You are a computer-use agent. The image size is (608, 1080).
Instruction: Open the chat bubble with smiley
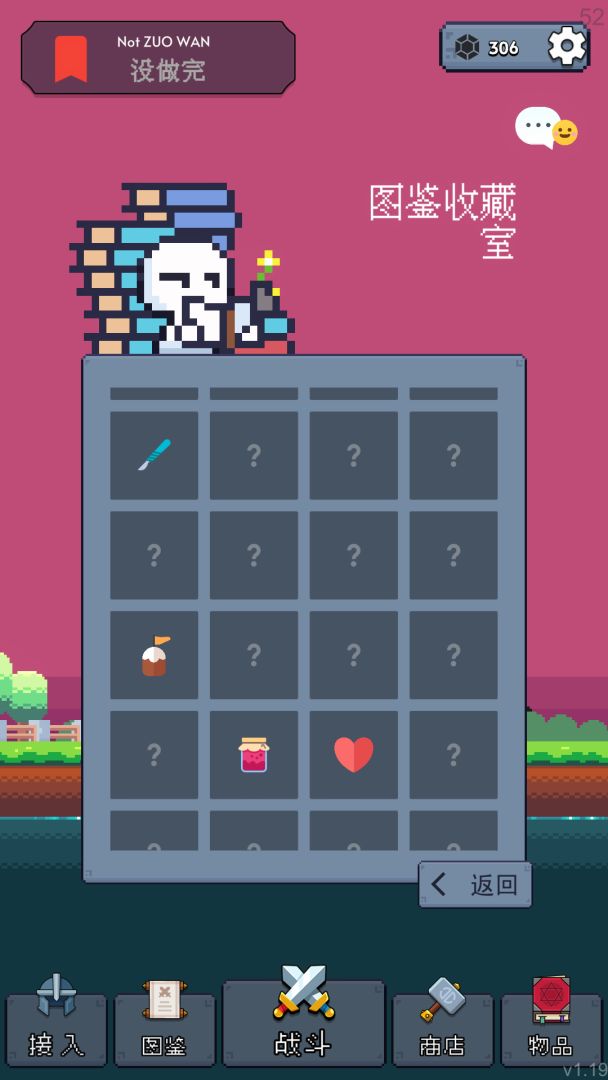[x=546, y=128]
